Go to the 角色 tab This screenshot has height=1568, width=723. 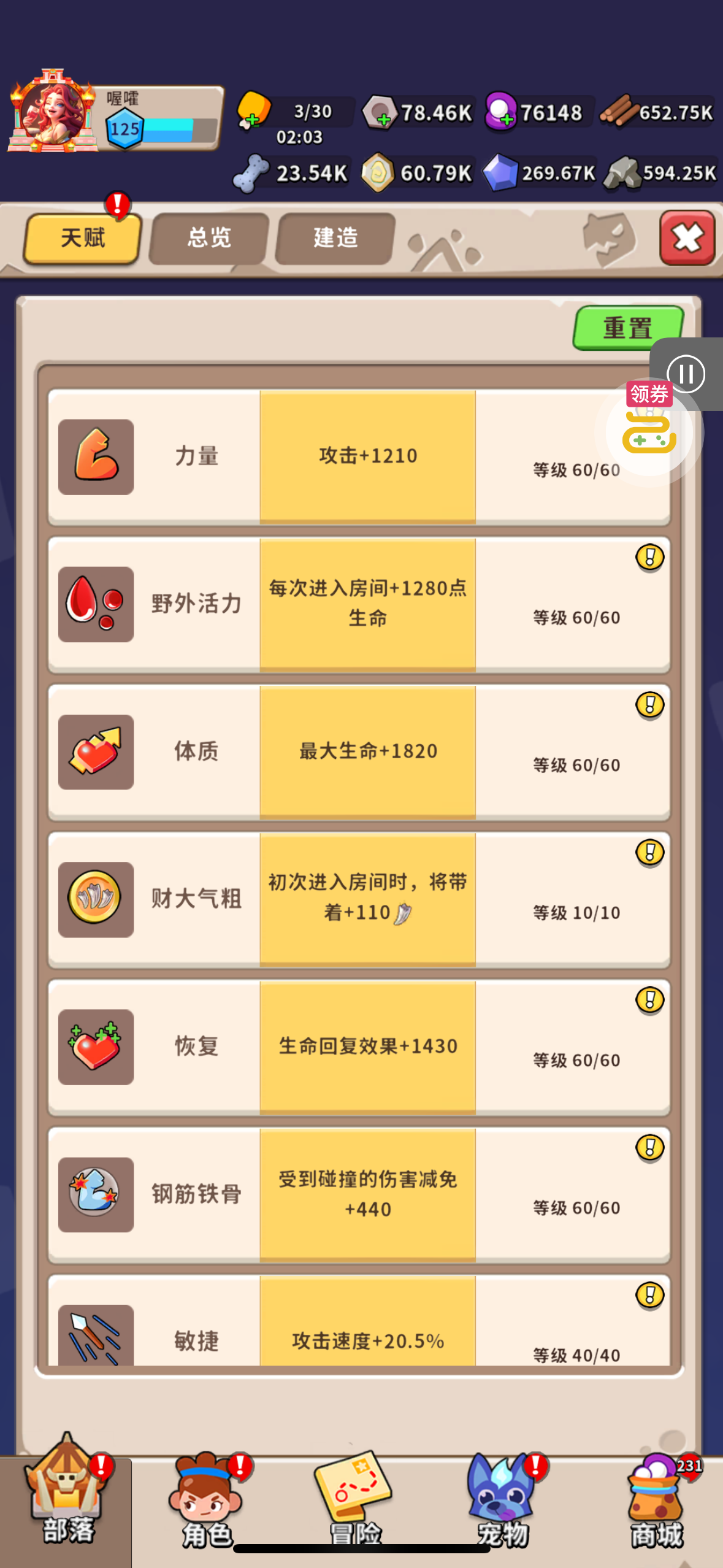click(207, 1503)
